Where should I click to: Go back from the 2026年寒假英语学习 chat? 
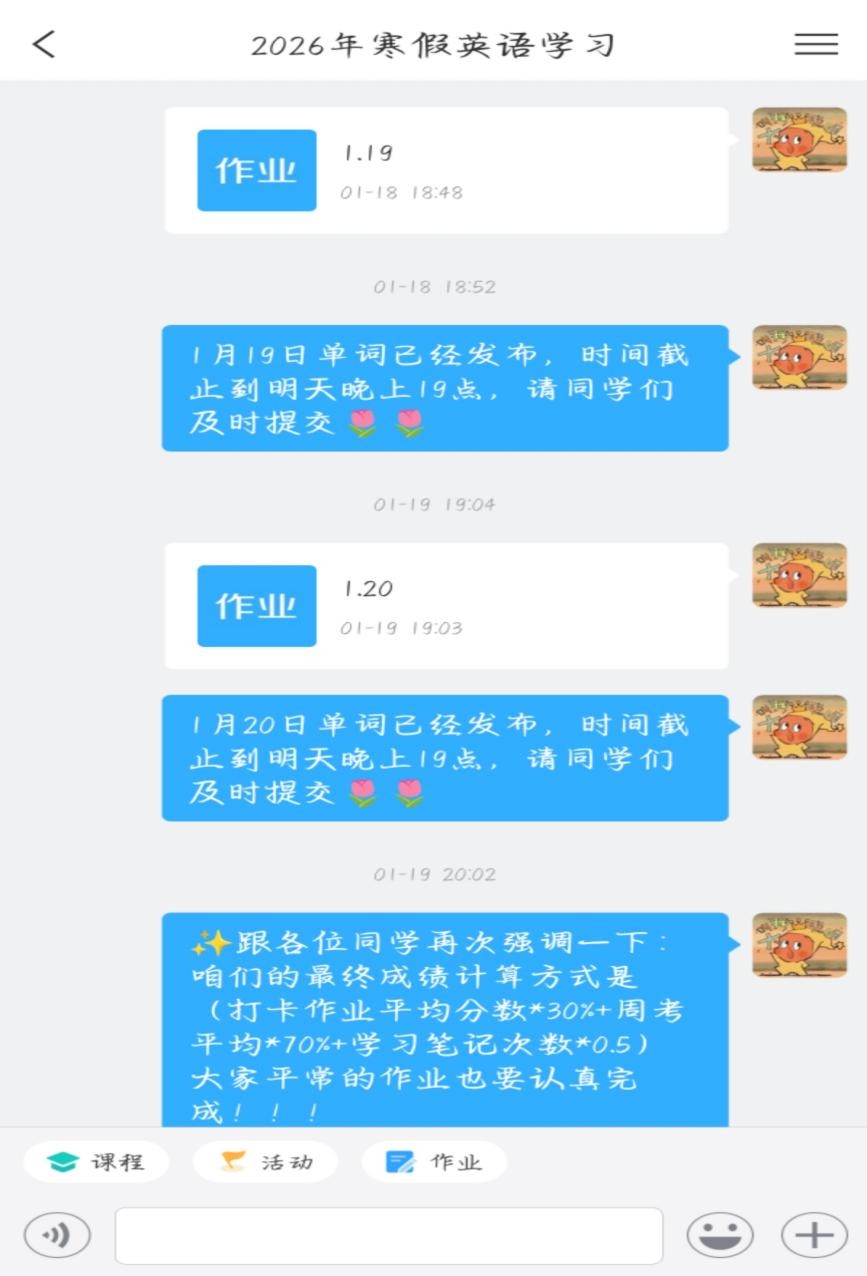[x=44, y=44]
